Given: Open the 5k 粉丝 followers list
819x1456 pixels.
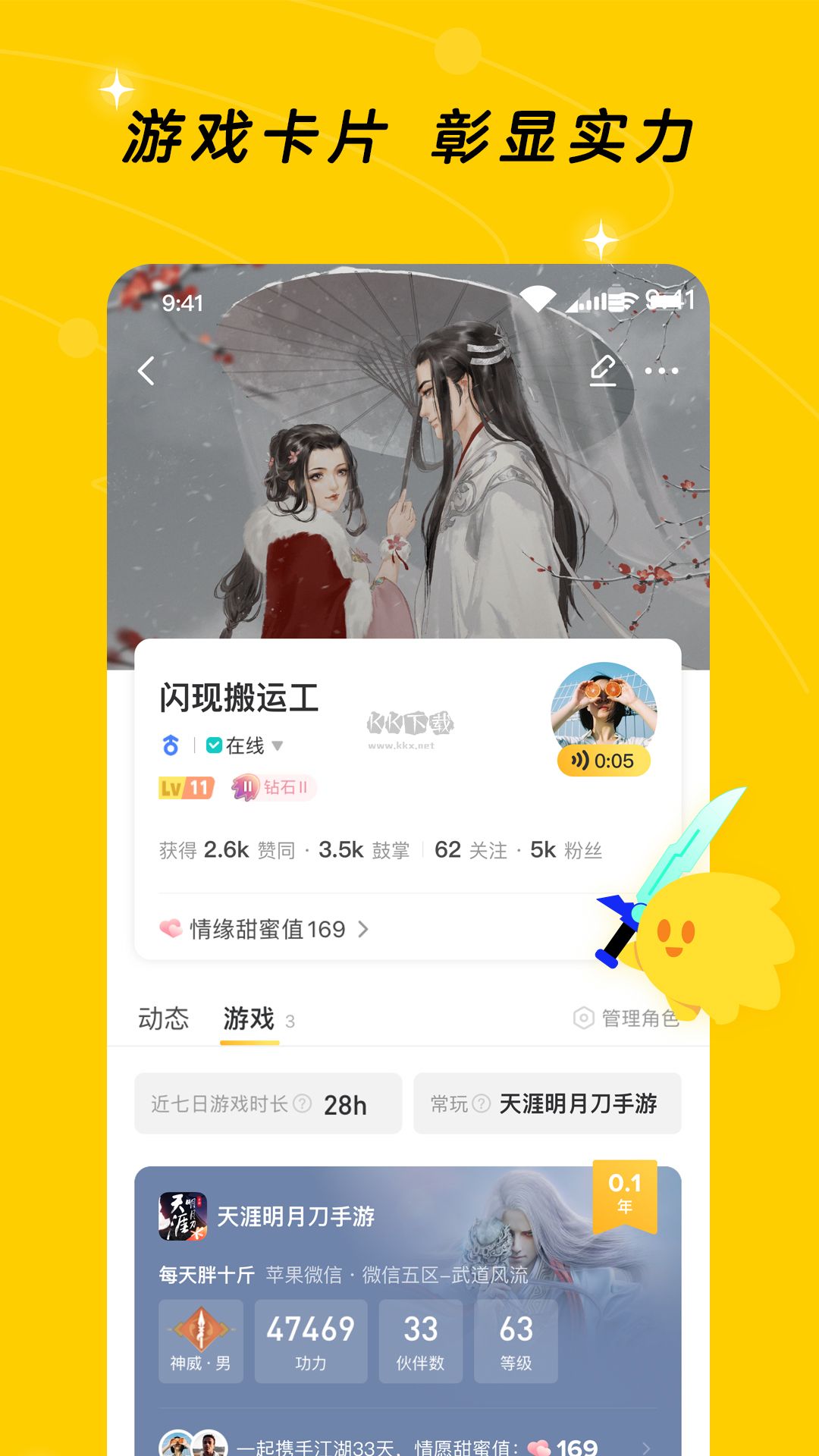Looking at the screenshot, I should 565,851.
